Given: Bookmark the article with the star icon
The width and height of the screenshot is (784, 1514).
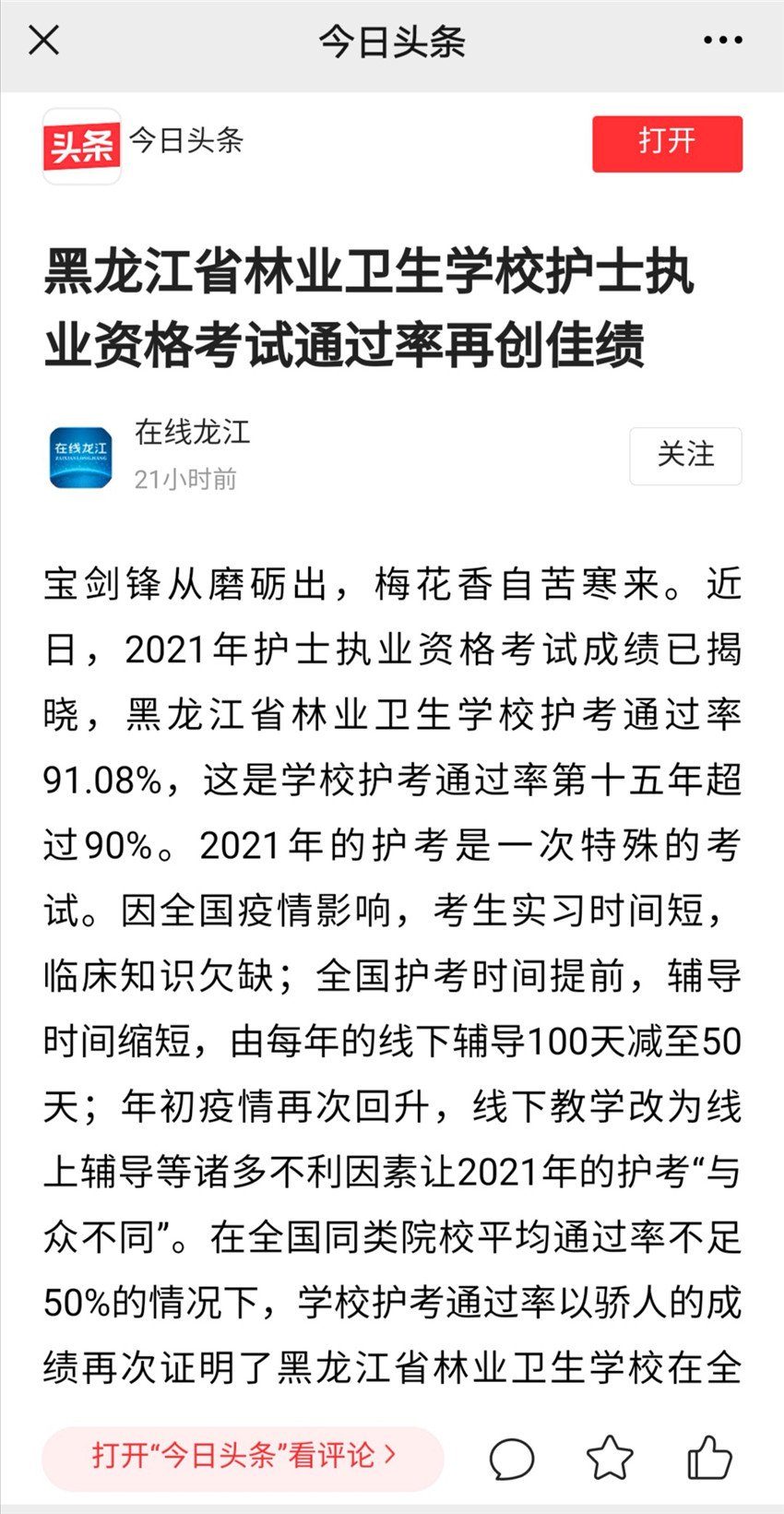Looking at the screenshot, I should (x=610, y=1457).
